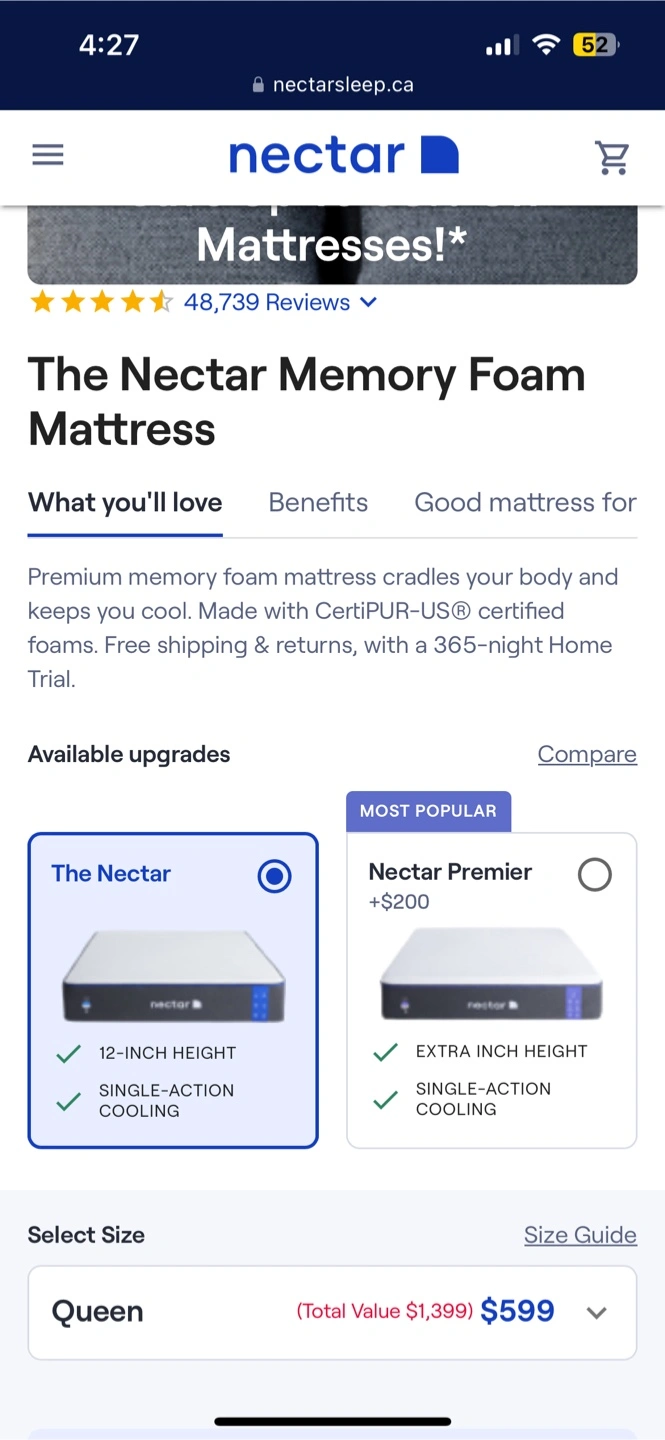Open the hamburger menu
665x1440 pixels.
(x=48, y=156)
